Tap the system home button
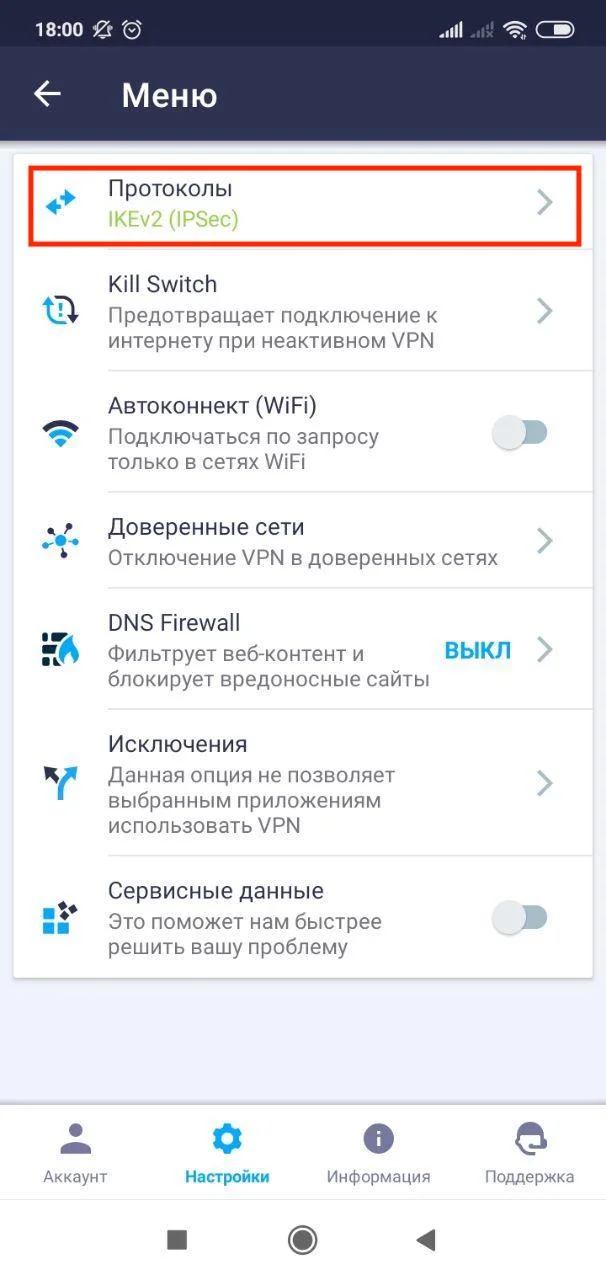This screenshot has width=606, height=1280. pyautogui.click(x=302, y=1240)
